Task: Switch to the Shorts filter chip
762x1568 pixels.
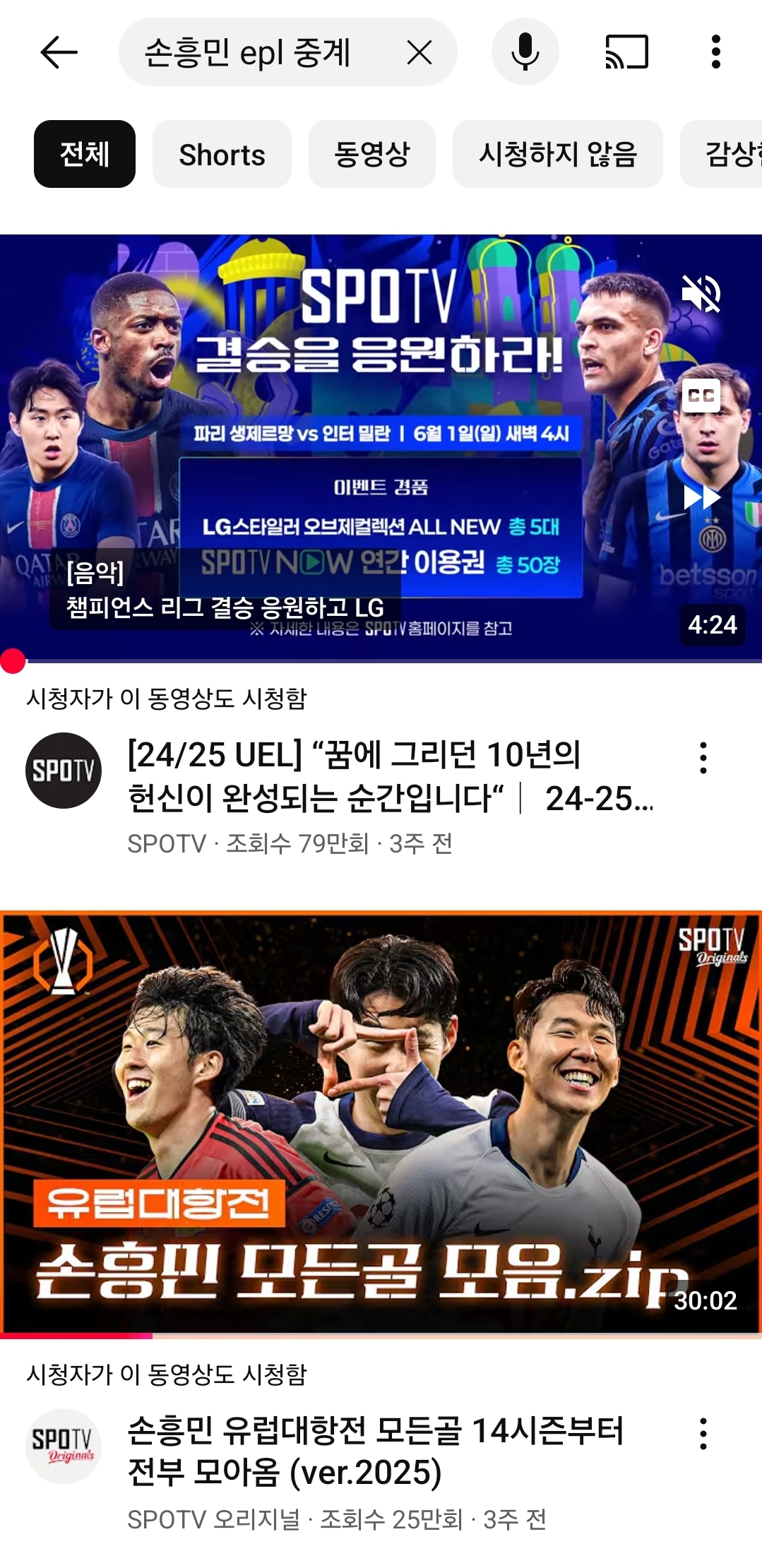Action: coord(222,154)
